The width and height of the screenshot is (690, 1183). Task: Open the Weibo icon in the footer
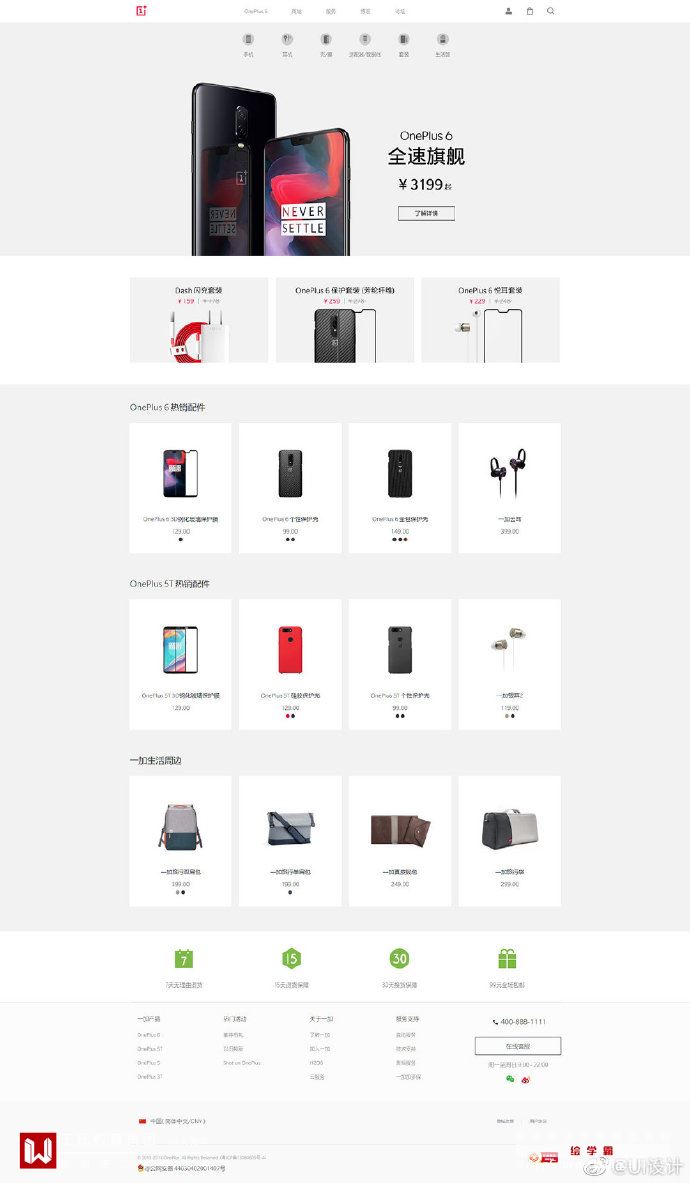[x=525, y=1079]
